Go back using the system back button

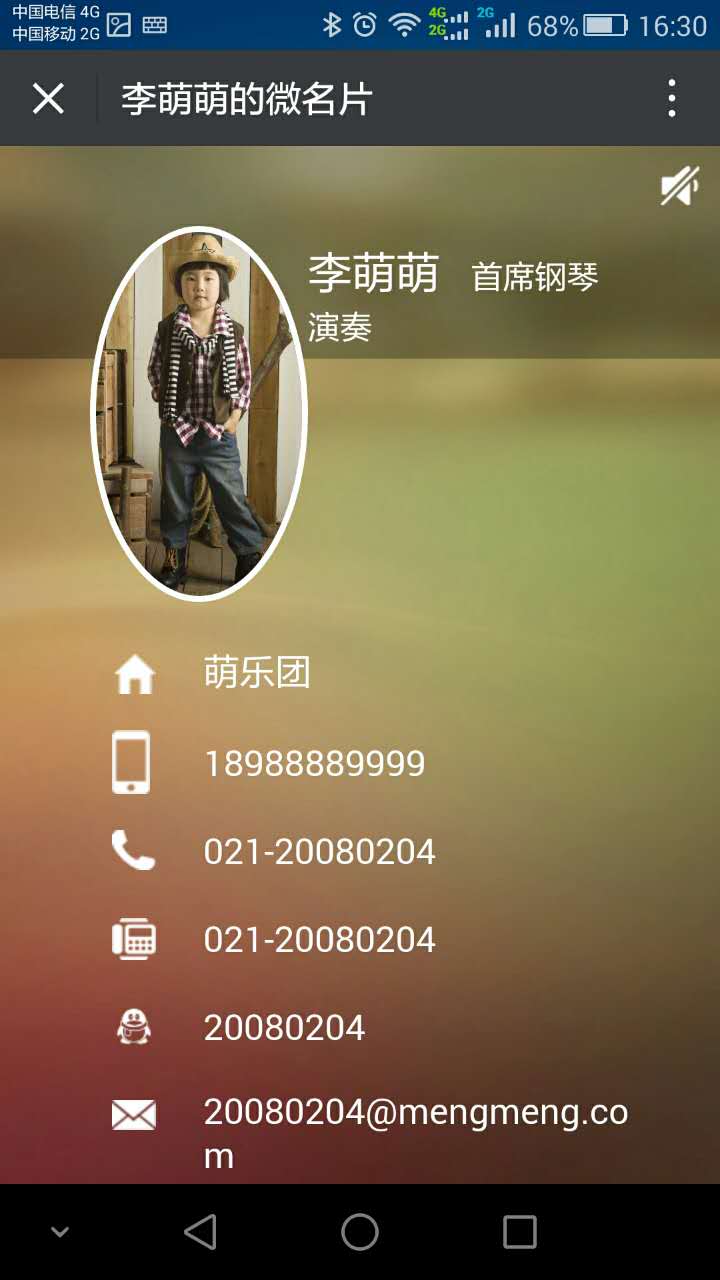click(x=200, y=1232)
